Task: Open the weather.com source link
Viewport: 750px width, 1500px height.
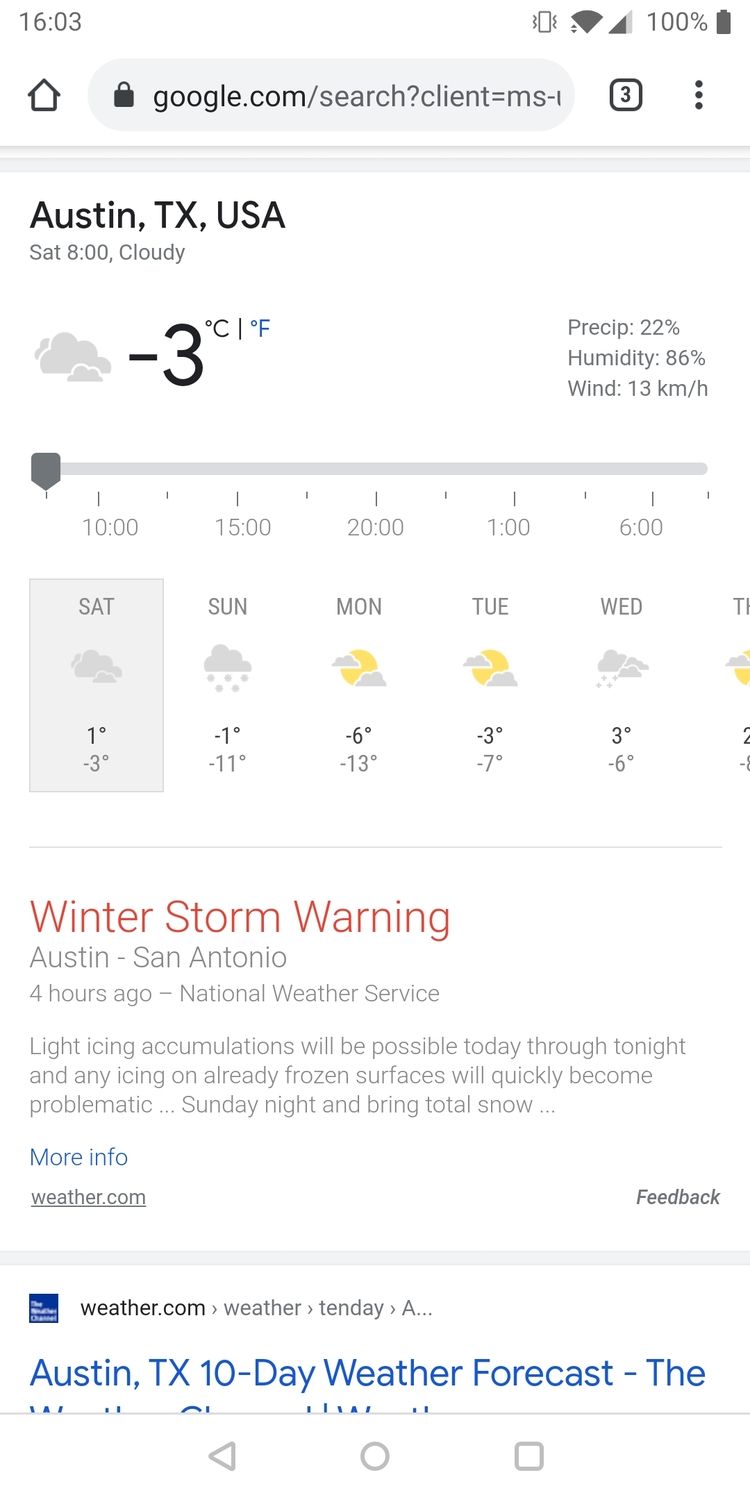Action: pos(88,1197)
